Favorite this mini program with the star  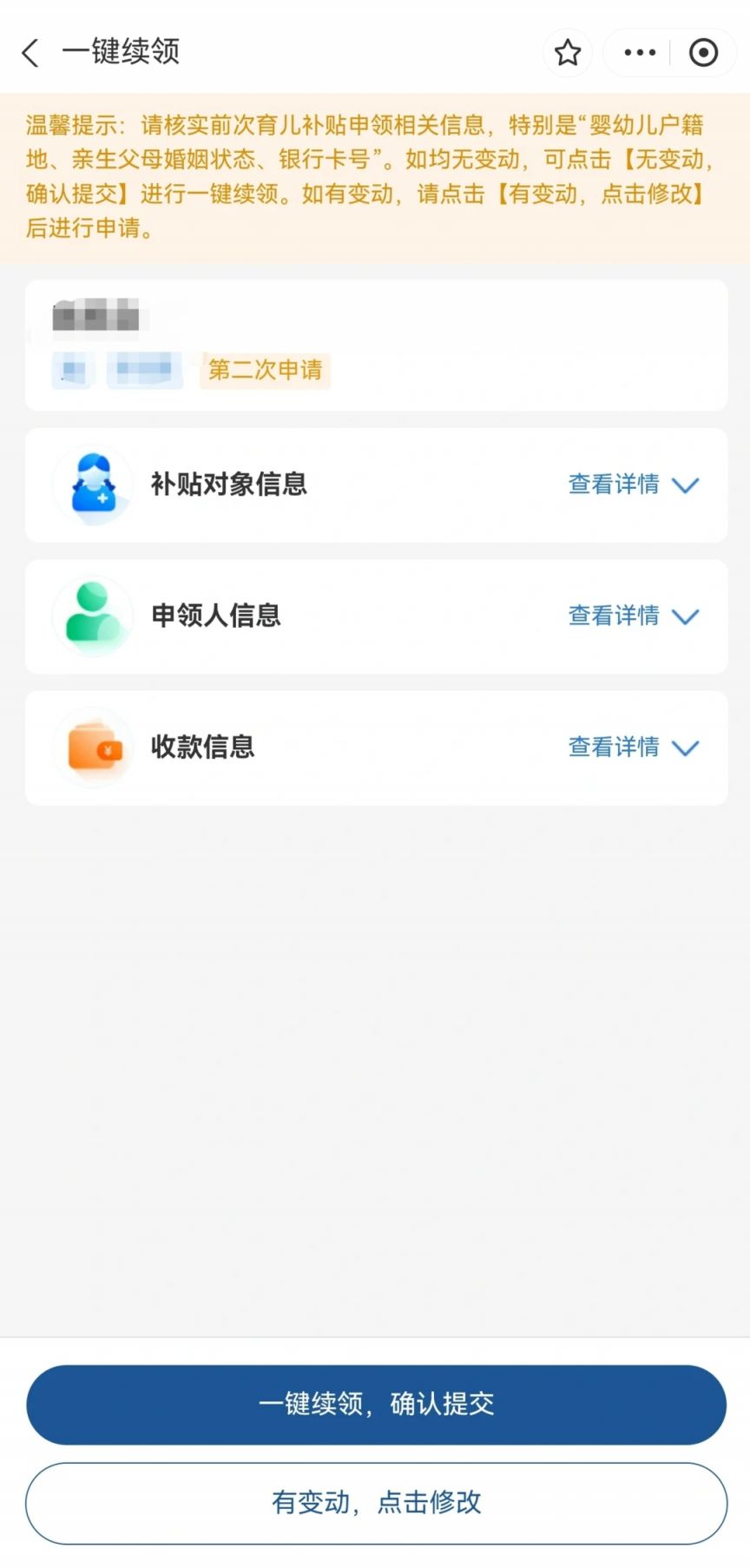click(x=568, y=53)
